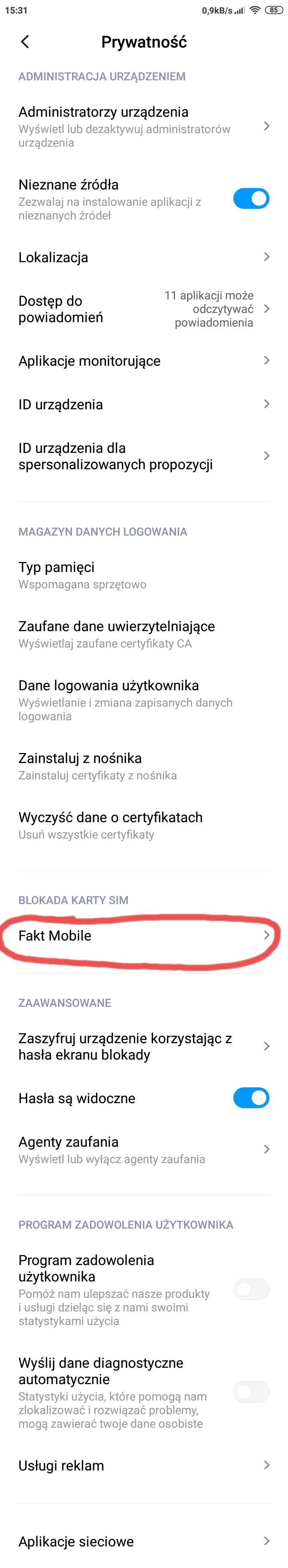Turn off Hasła są widoczne
Screen dimensions: 288x1568
coord(251,1098)
